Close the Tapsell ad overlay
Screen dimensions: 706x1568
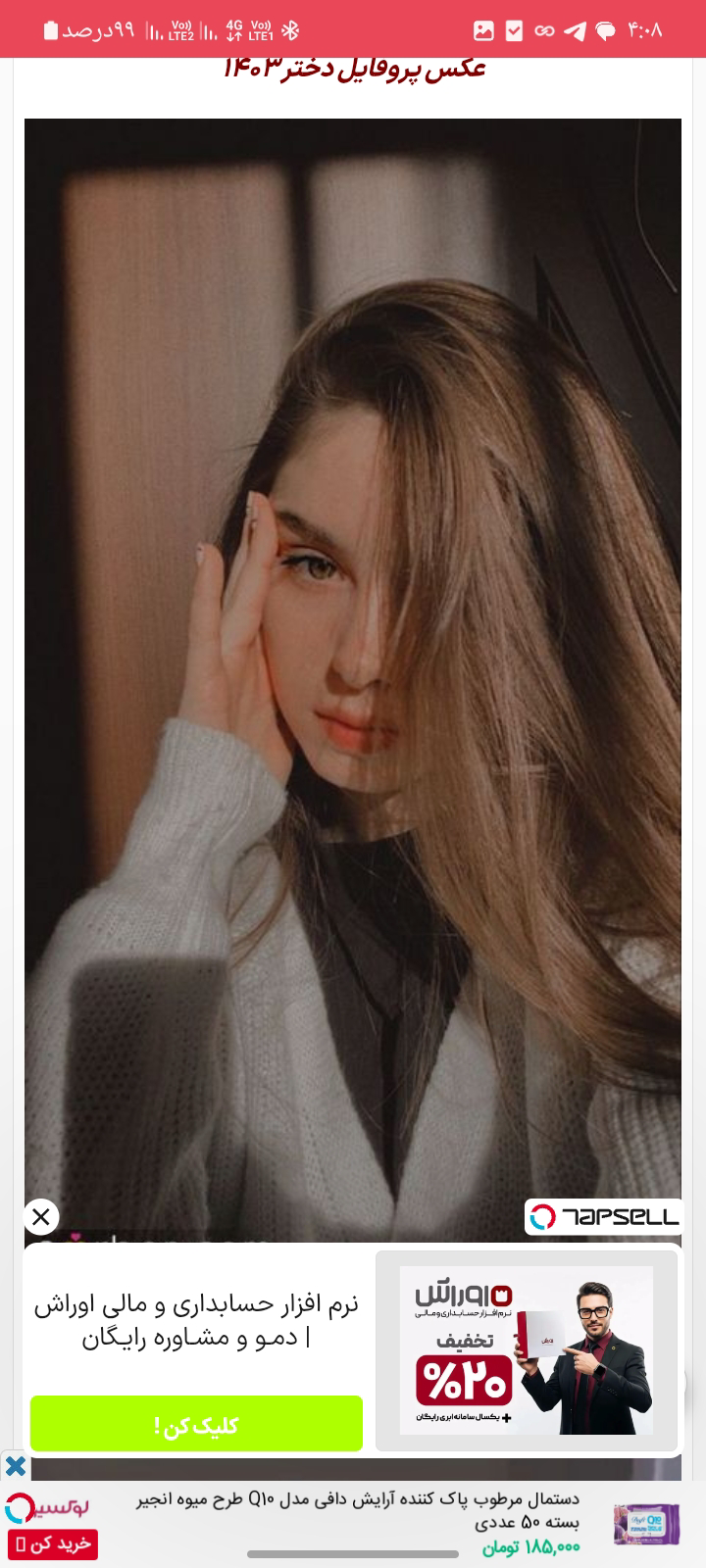[x=41, y=1217]
